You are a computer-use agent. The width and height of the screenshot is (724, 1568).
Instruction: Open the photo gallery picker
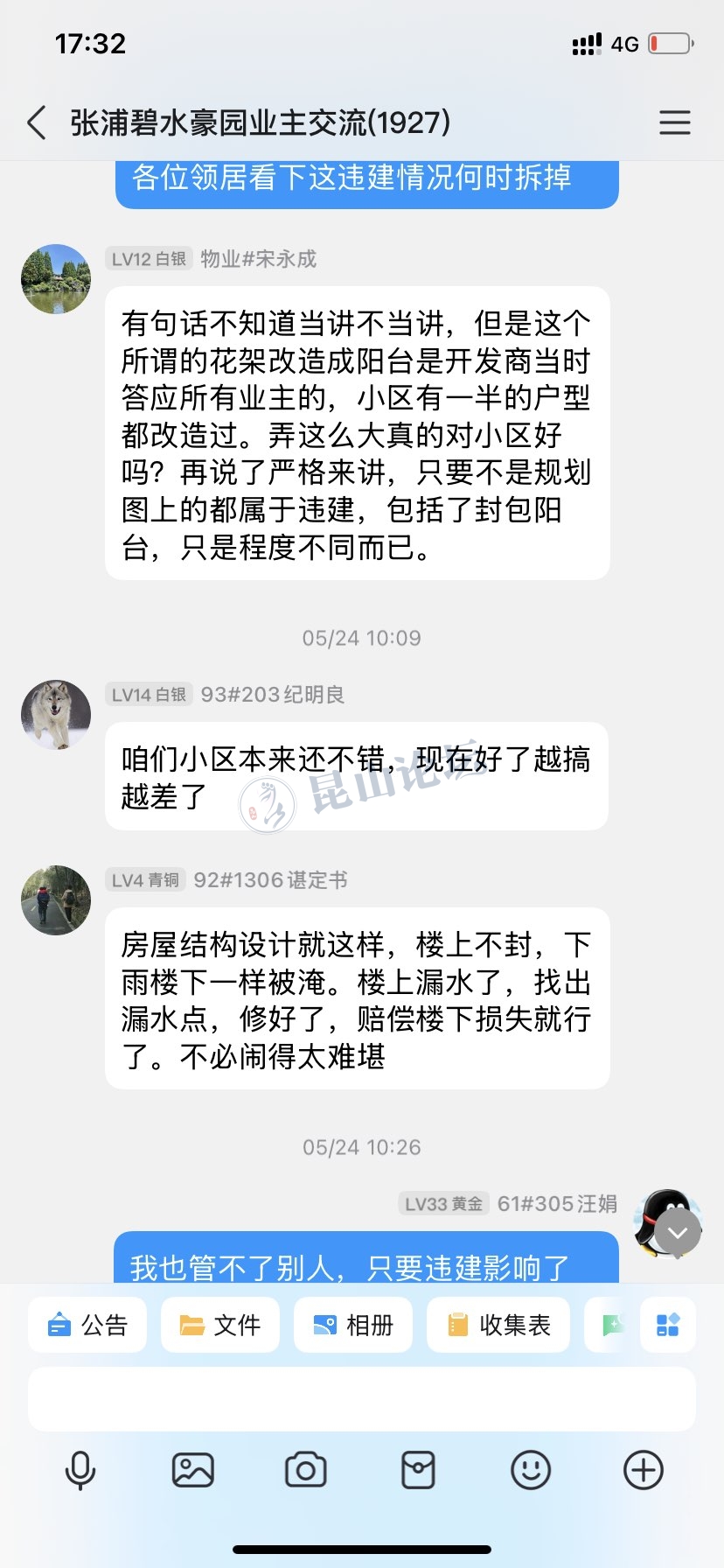[x=192, y=1470]
